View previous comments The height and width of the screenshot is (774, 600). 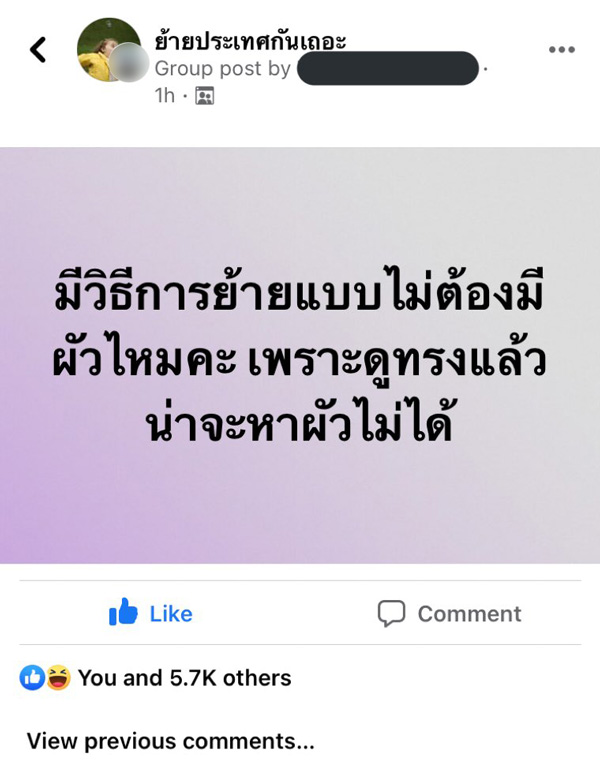tap(170, 741)
